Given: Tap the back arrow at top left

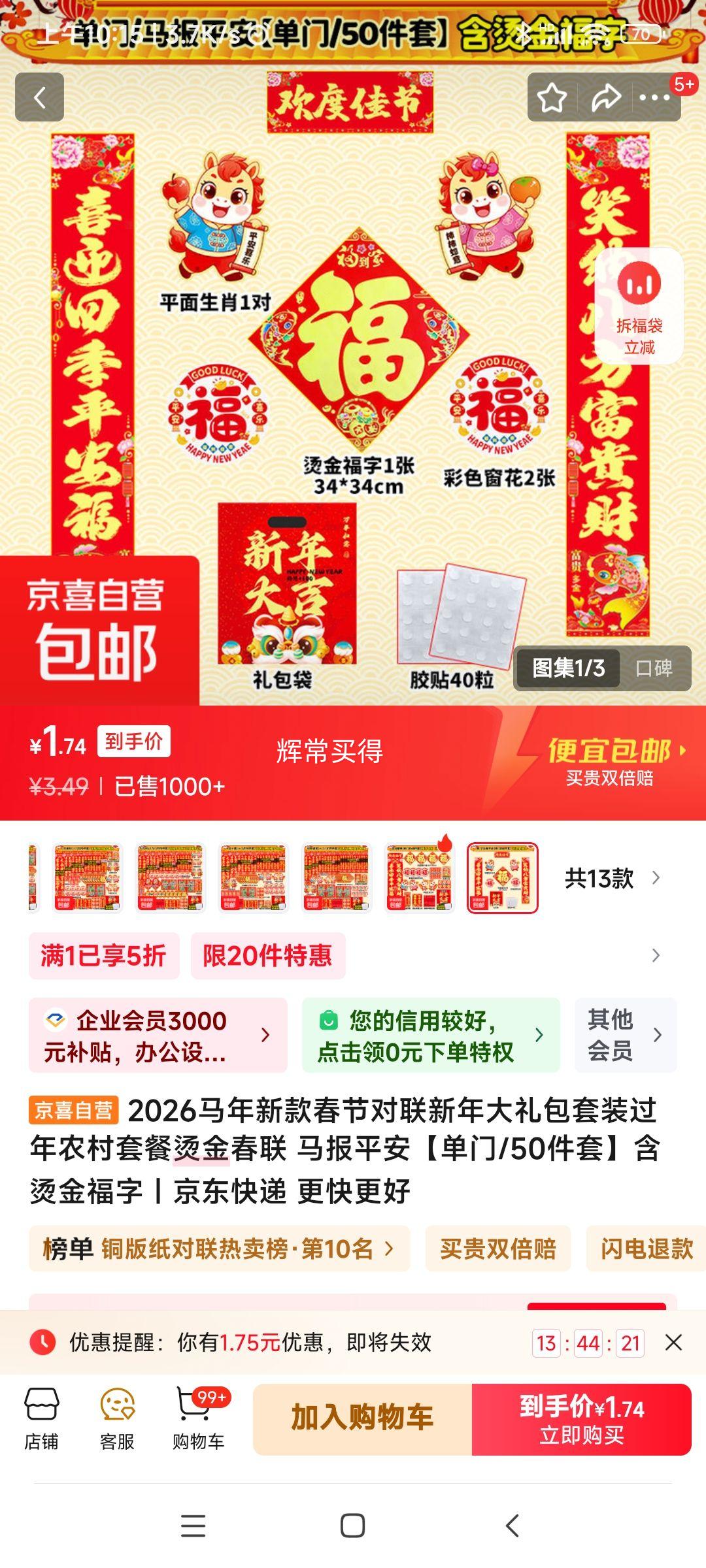Looking at the screenshot, I should [41, 97].
